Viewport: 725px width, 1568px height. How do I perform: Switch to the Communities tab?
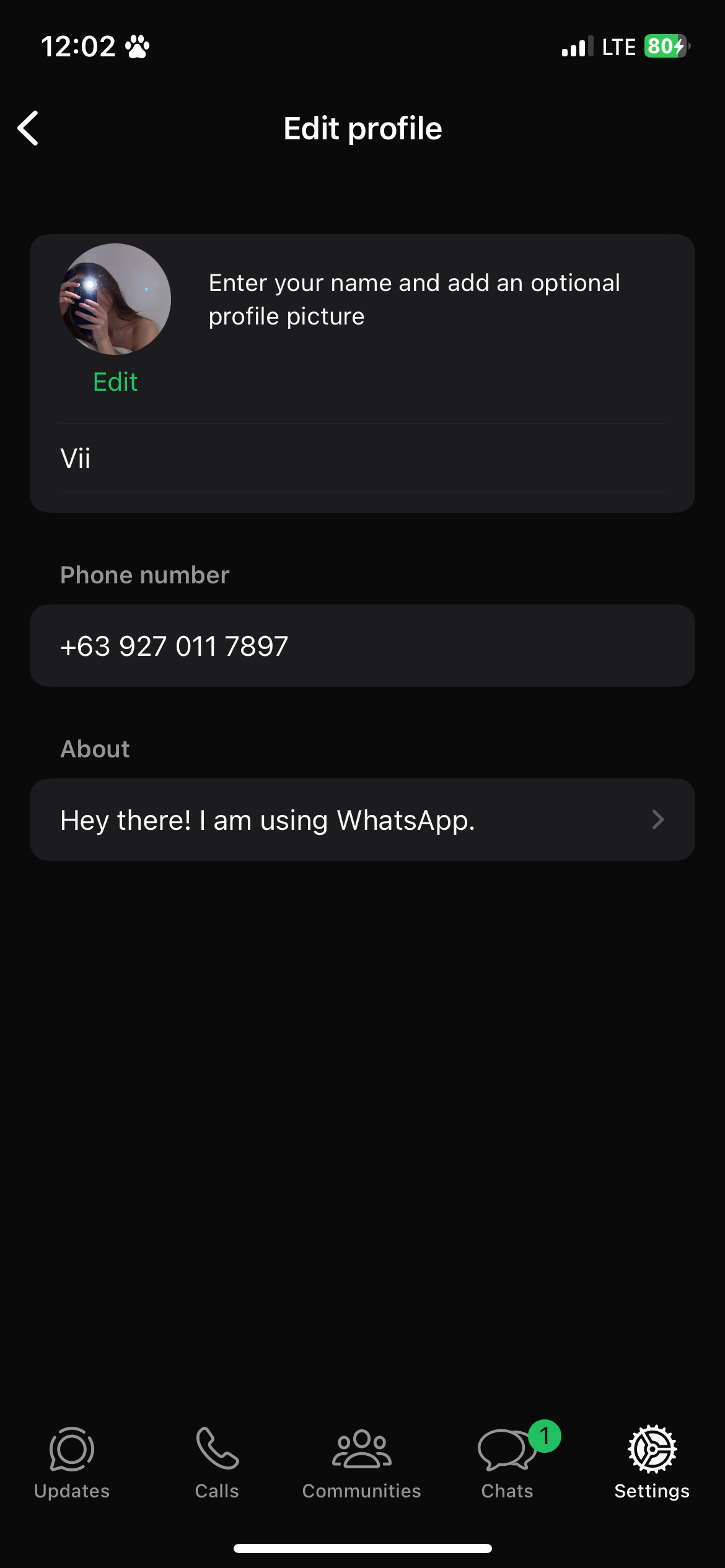[362, 1463]
